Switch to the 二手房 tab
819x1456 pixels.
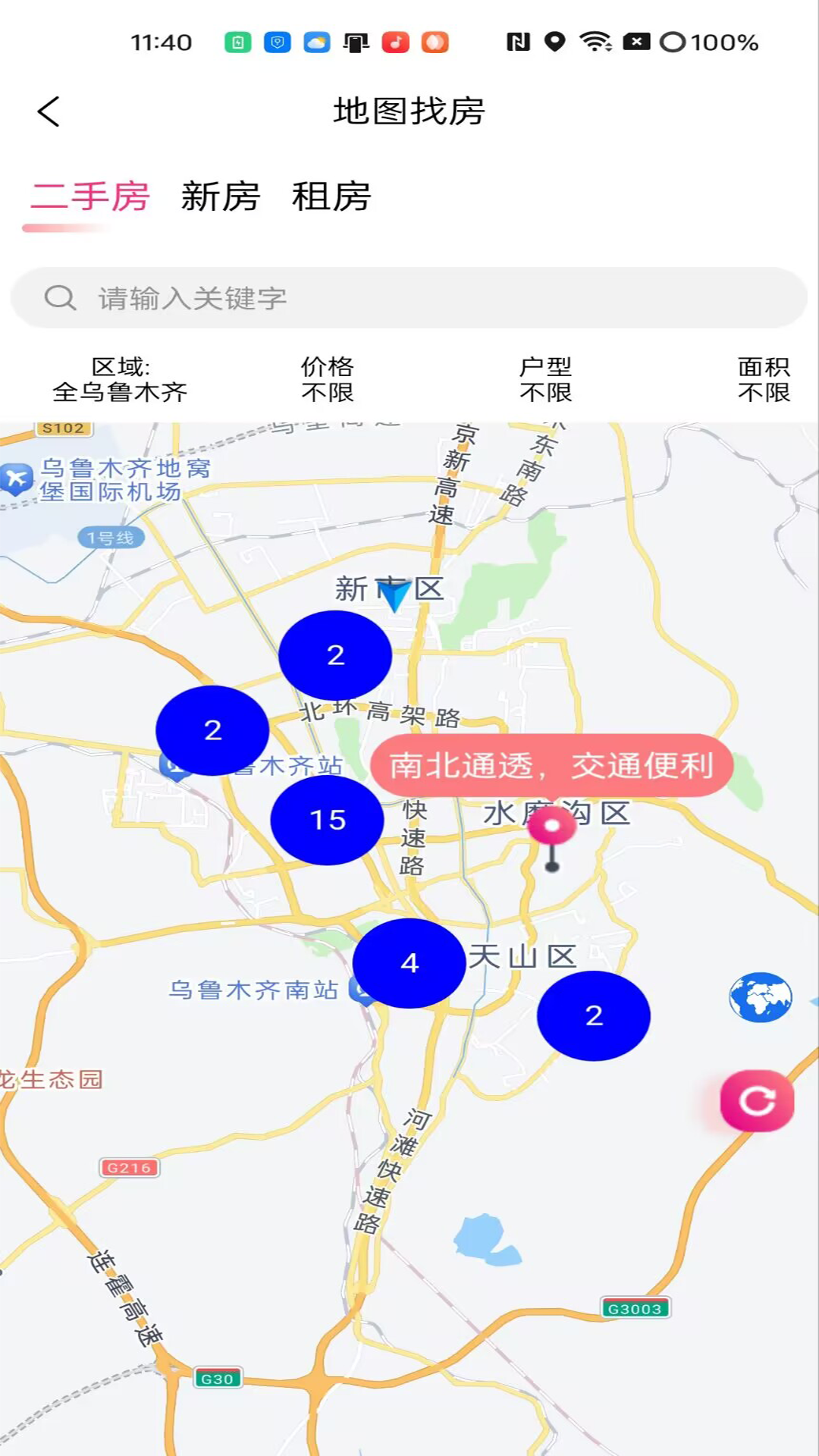[x=90, y=197]
